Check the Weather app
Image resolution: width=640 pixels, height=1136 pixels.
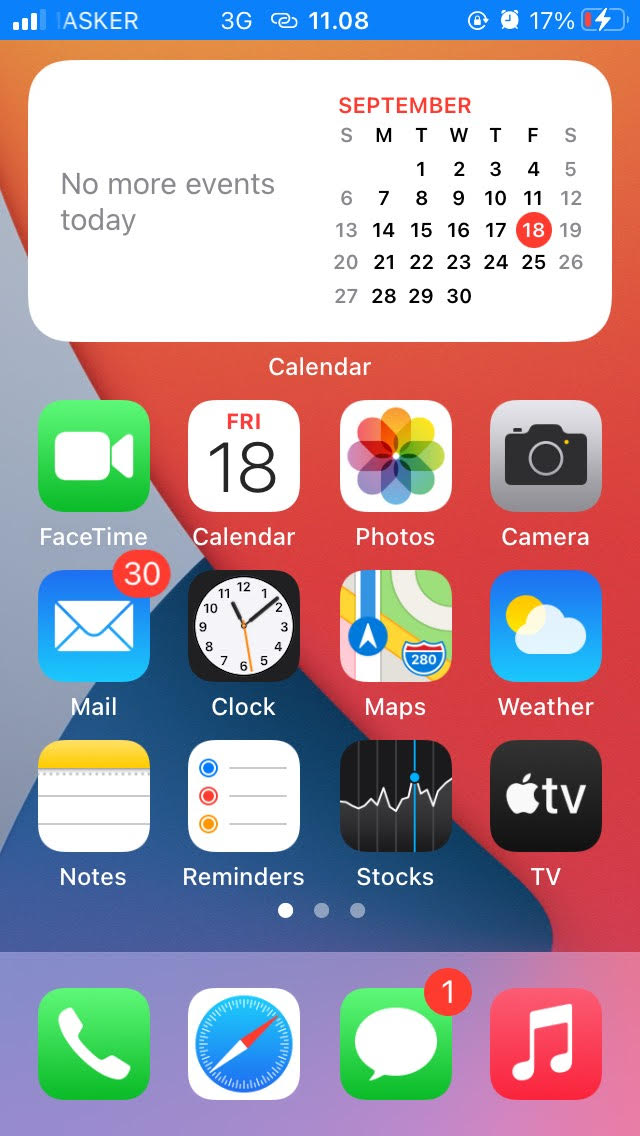(x=545, y=627)
